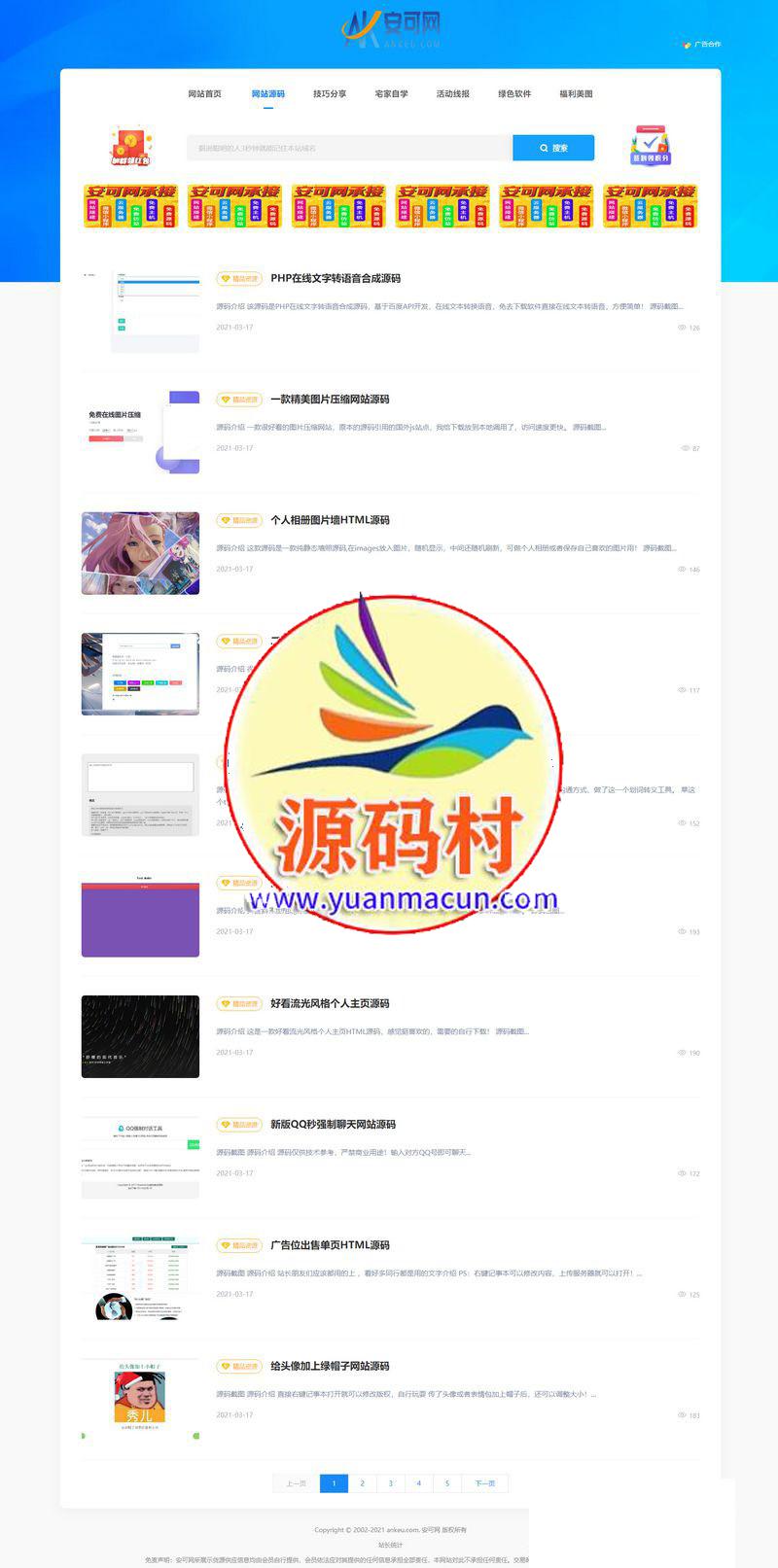Go to the 宅家自学 section

pos(391,94)
